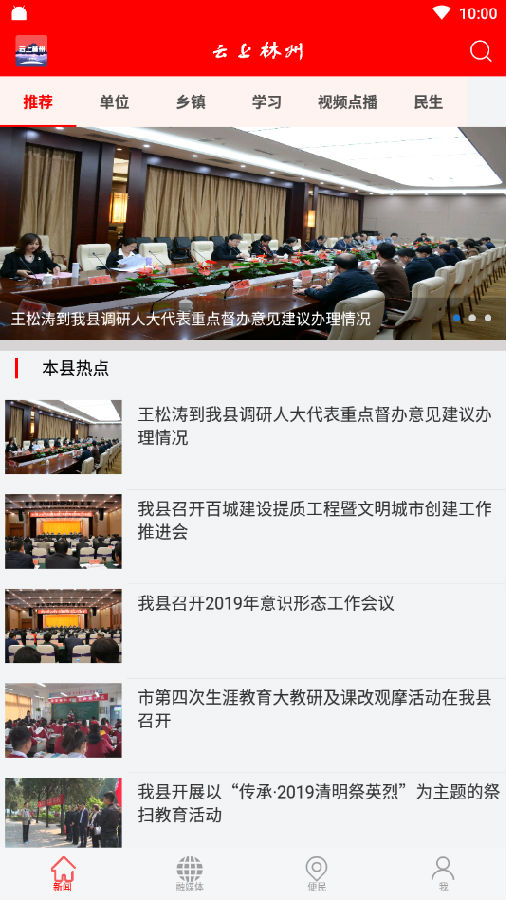Image resolution: width=506 pixels, height=900 pixels.
Task: Read 我县召开2019年意识形态工作会议 article
Action: click(x=253, y=626)
